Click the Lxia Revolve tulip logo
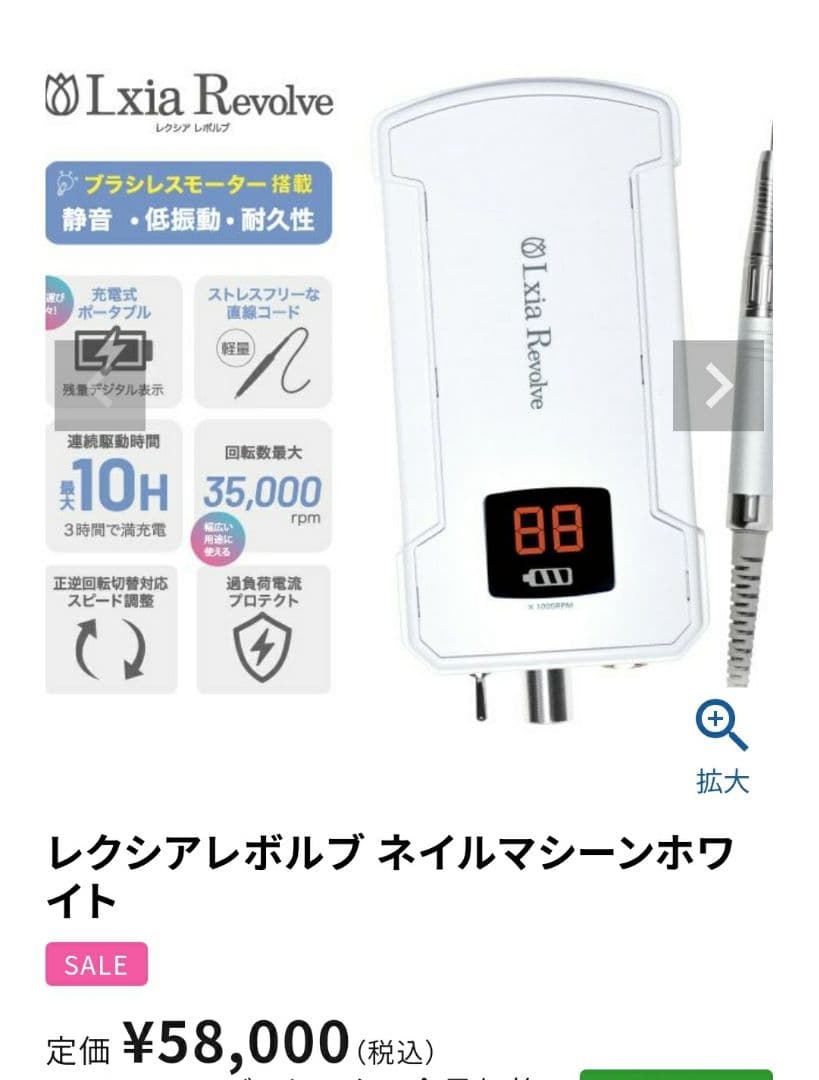The width and height of the screenshot is (819, 1080). pyautogui.click(x=61, y=92)
